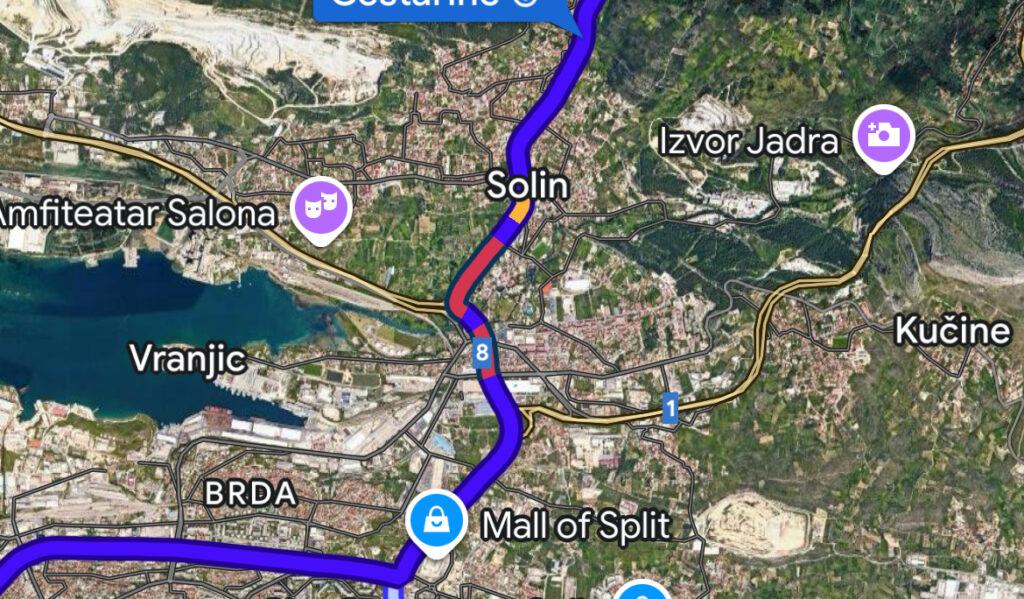Open the Amfiteatar Salona theater marker
Viewport: 1024px width, 599px height.
(x=319, y=207)
